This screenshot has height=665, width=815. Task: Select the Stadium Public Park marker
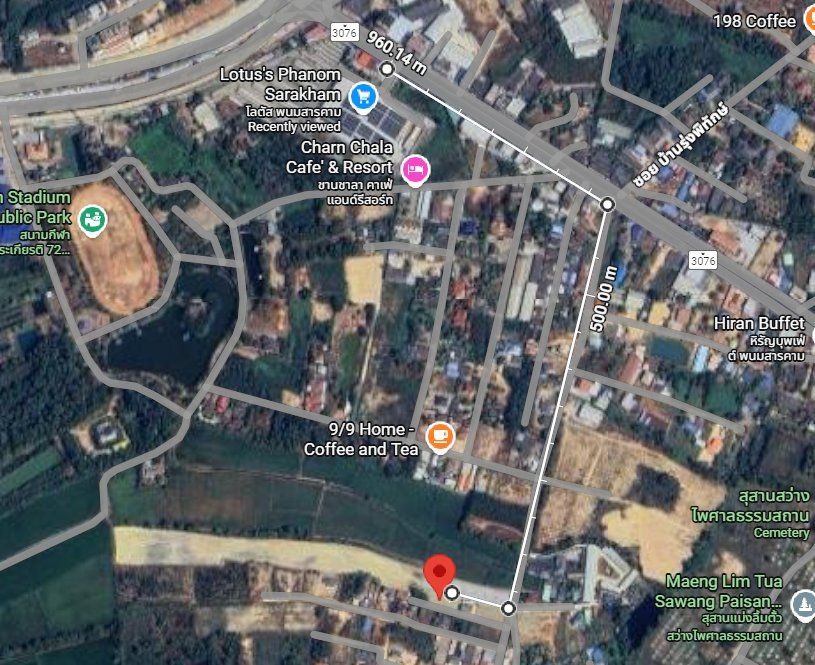tap(92, 216)
